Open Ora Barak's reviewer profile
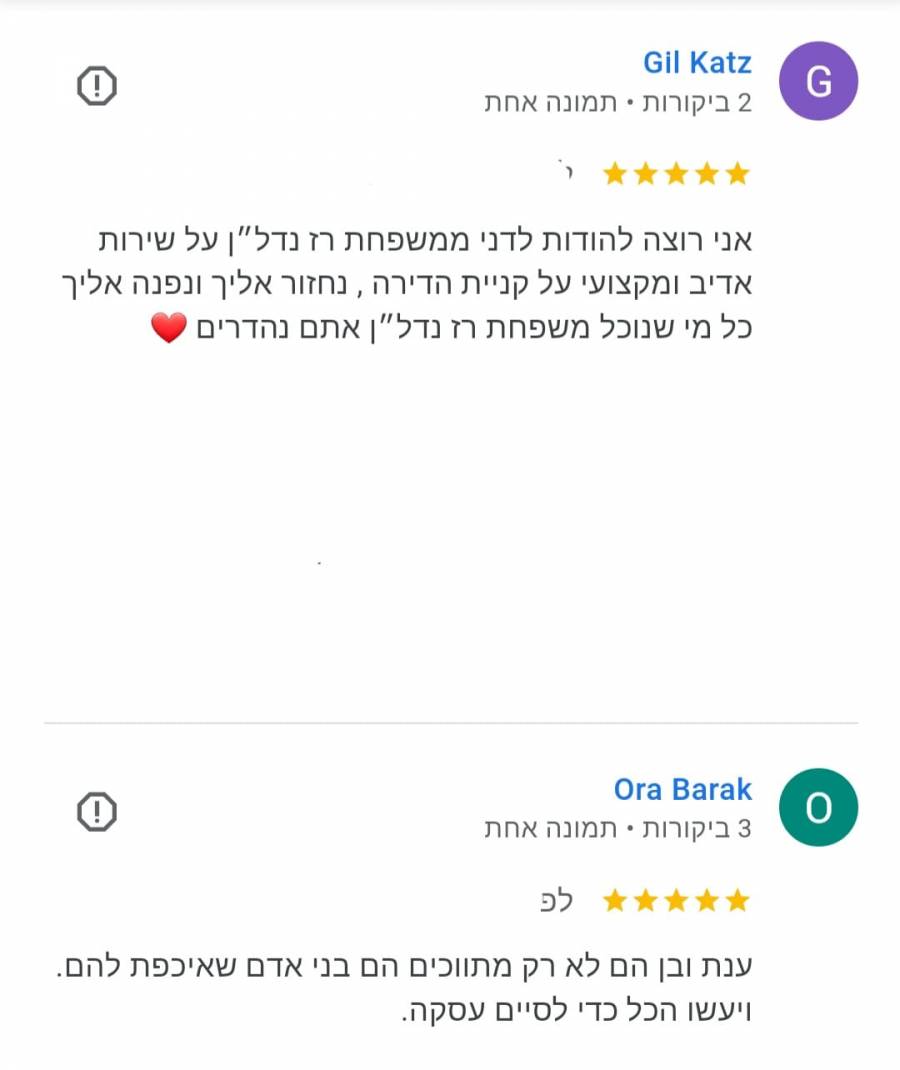Screen dimensions: 900x1070 [682, 790]
